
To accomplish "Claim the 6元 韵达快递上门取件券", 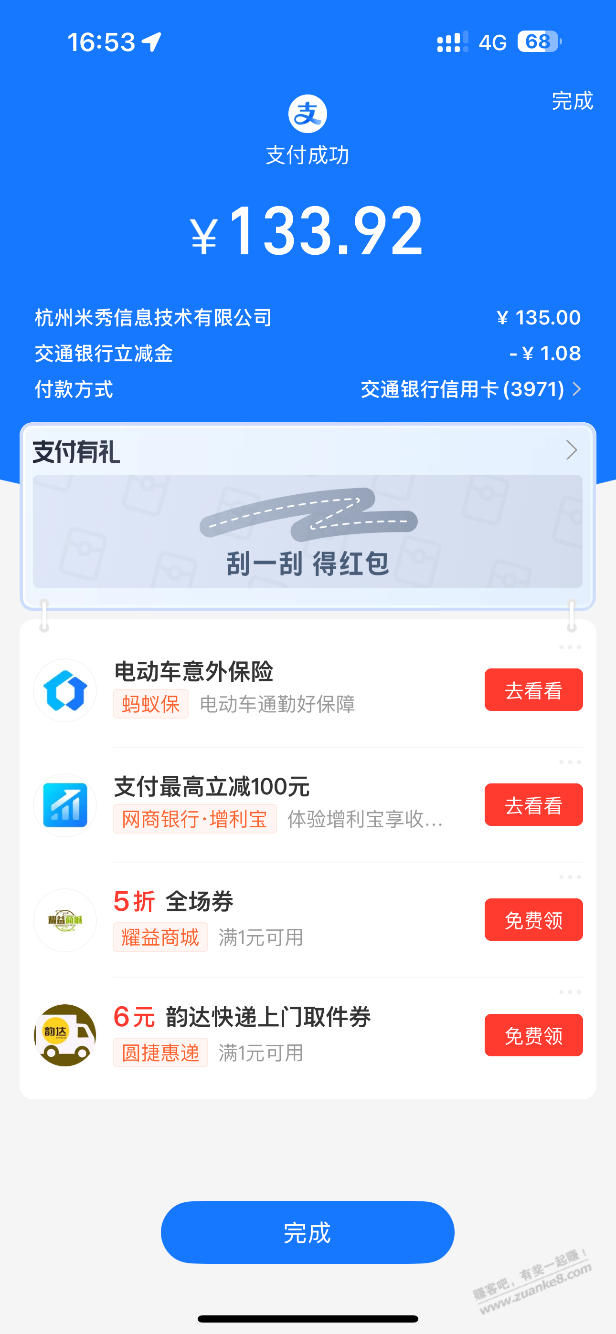I will [x=533, y=1035].
